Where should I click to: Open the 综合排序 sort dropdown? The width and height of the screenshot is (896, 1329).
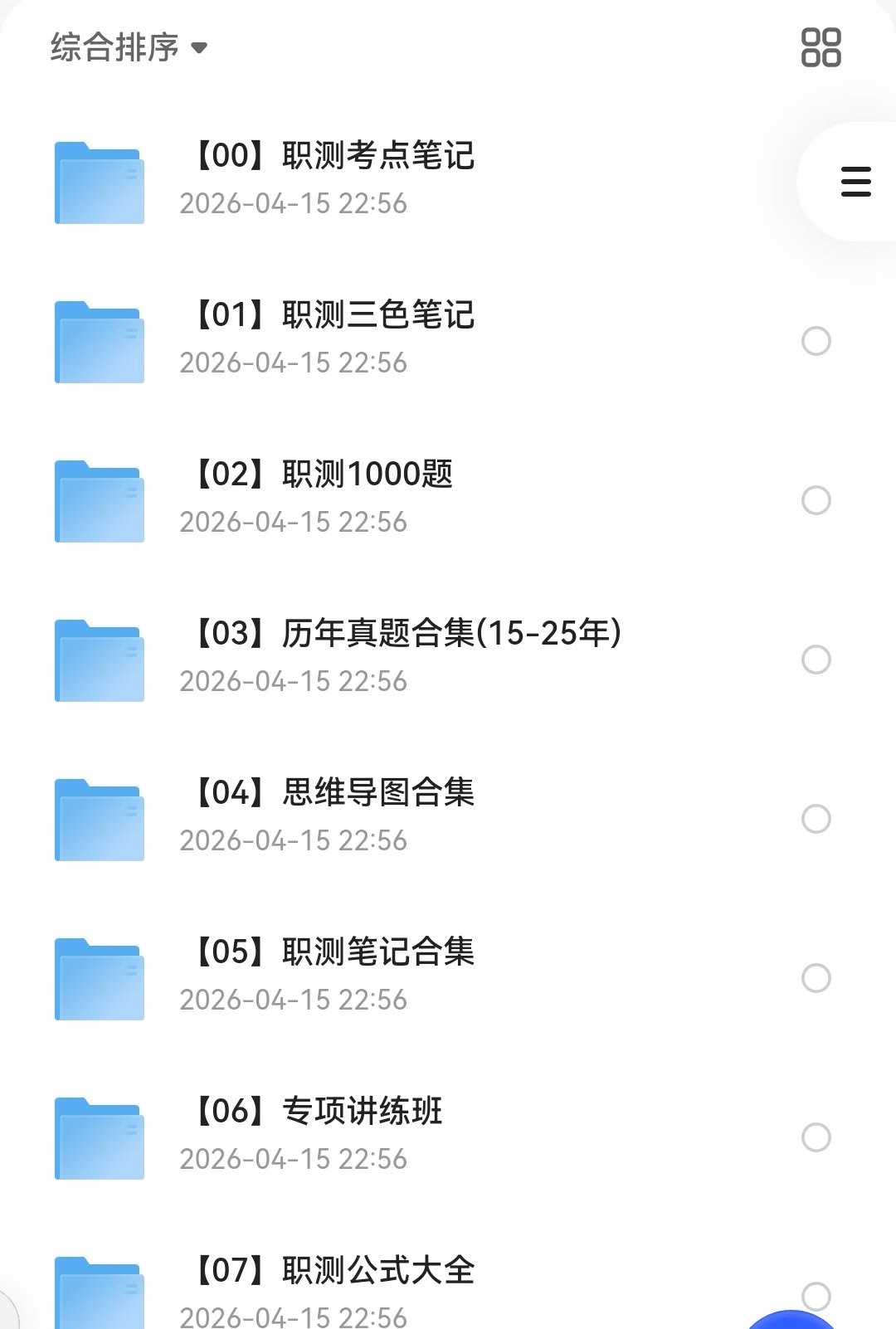point(129,47)
